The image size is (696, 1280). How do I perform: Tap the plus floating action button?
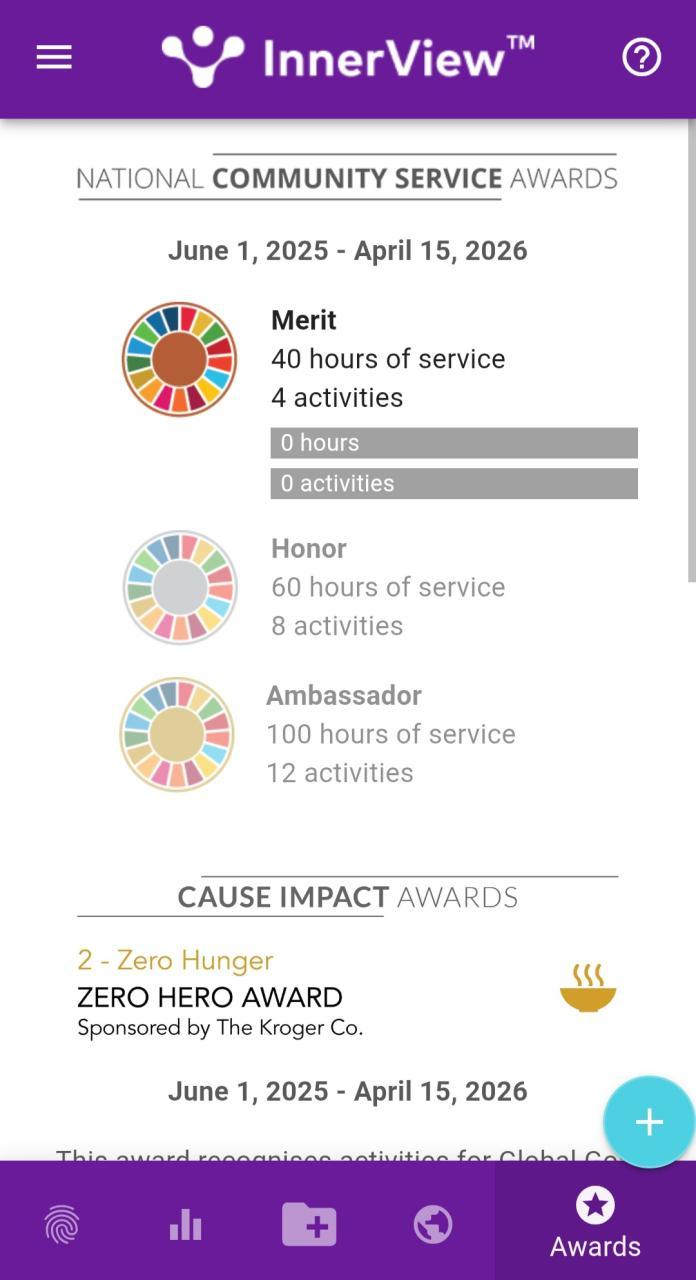(648, 1121)
